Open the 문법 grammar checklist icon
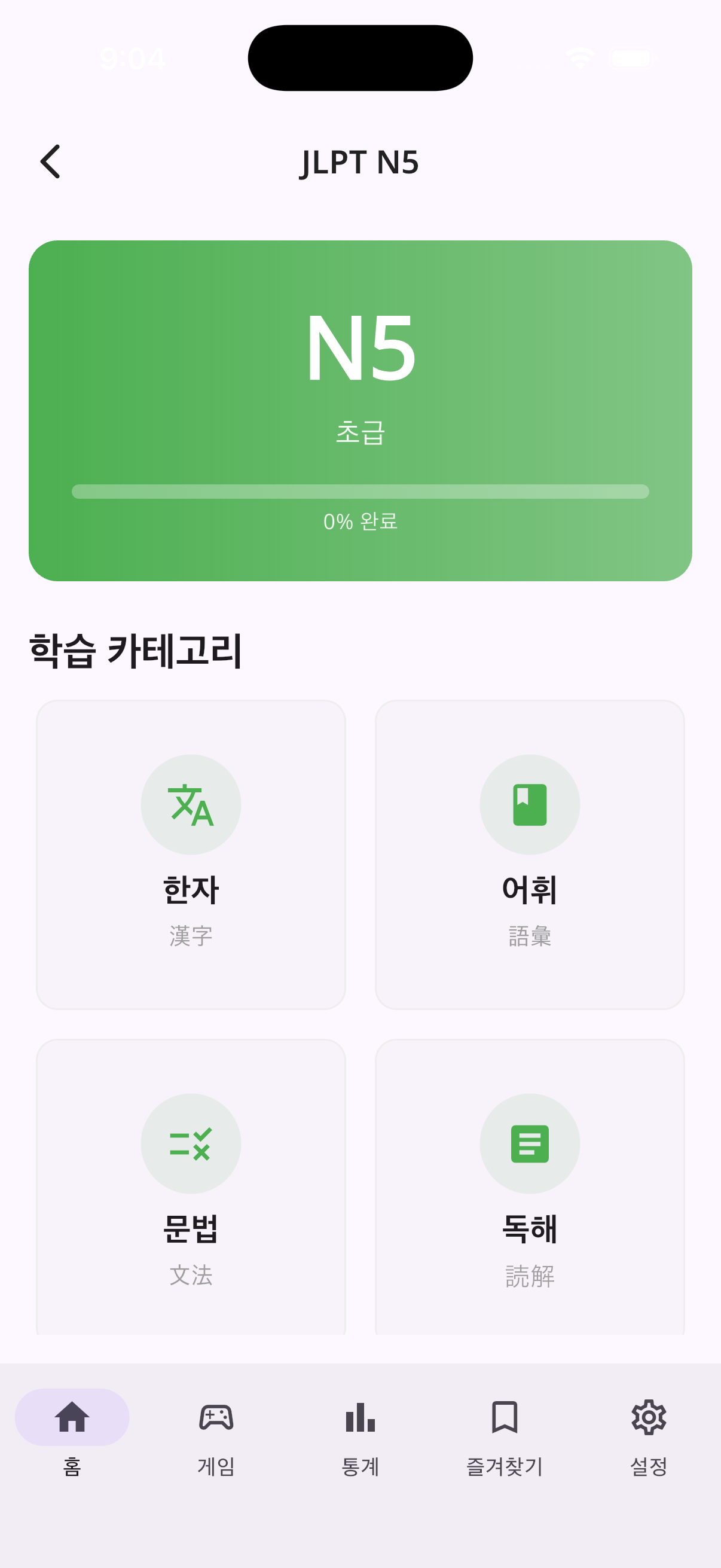 point(191,1143)
